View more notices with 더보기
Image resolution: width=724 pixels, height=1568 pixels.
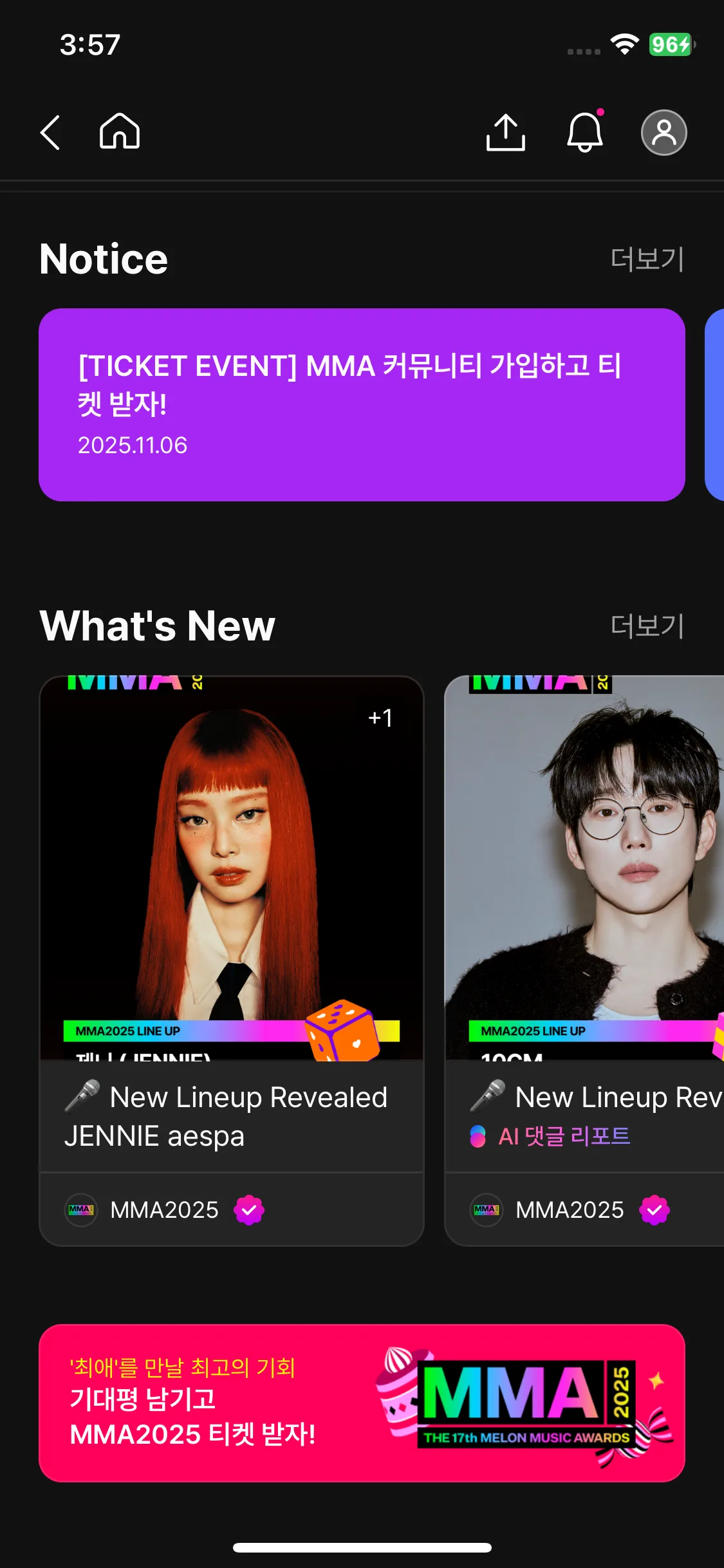click(x=647, y=259)
